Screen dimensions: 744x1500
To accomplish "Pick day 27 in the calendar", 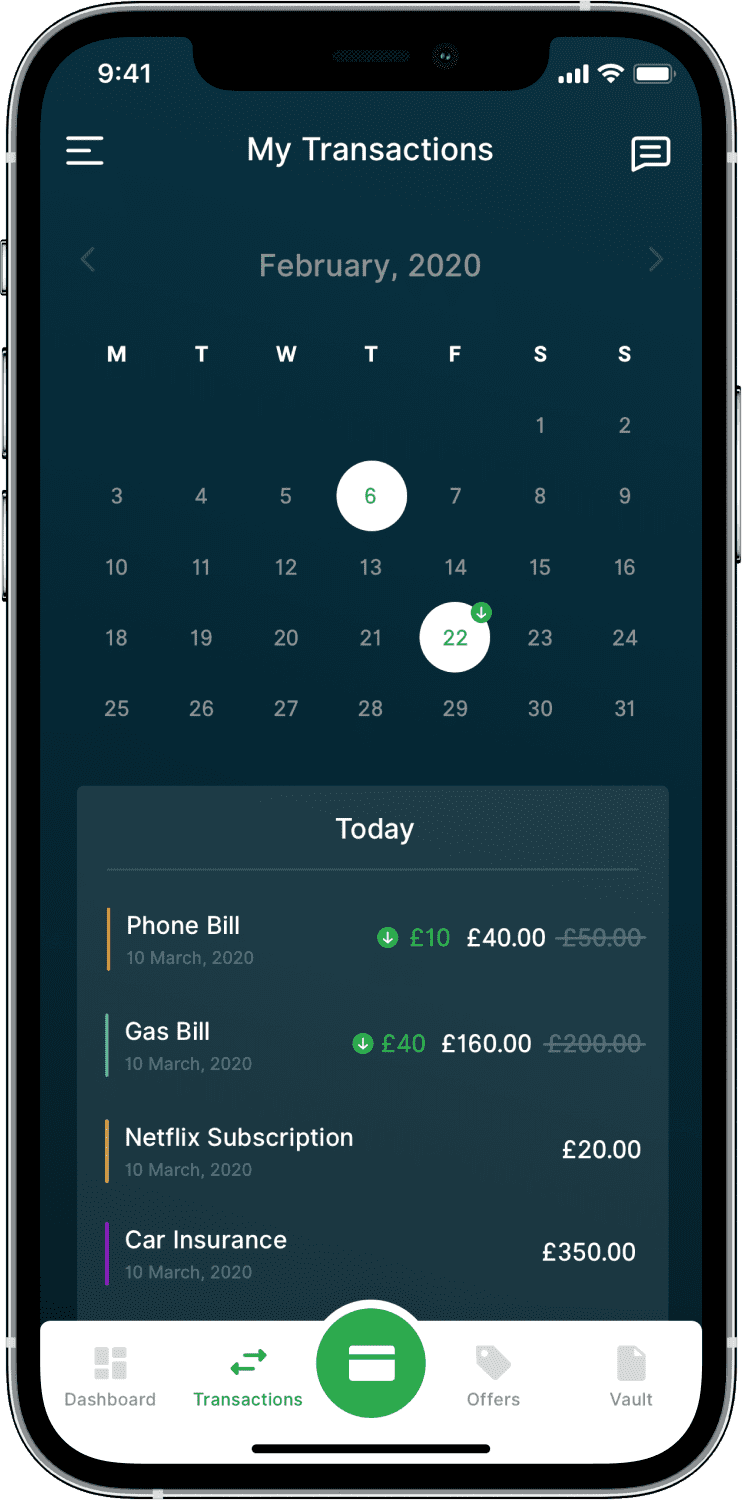I will (x=286, y=708).
